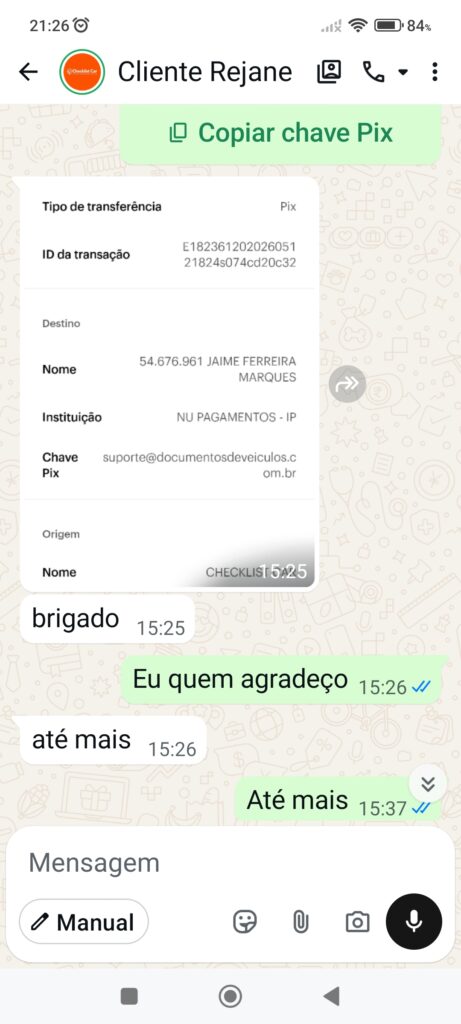Open the three-dot overflow menu
Viewport: 461px width, 1024px height.
tap(435, 72)
